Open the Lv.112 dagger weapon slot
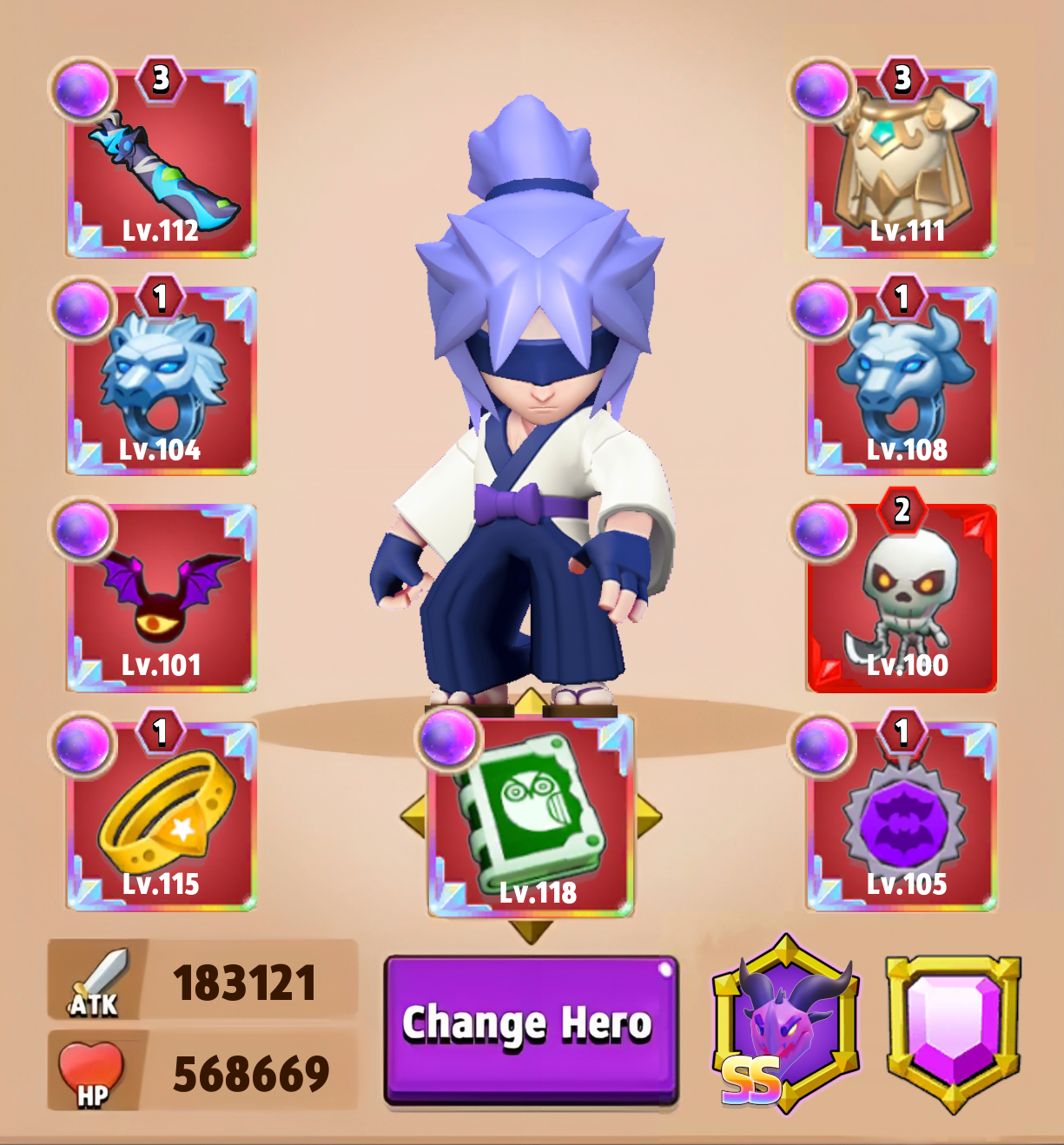The width and height of the screenshot is (1064, 1145). 161,165
